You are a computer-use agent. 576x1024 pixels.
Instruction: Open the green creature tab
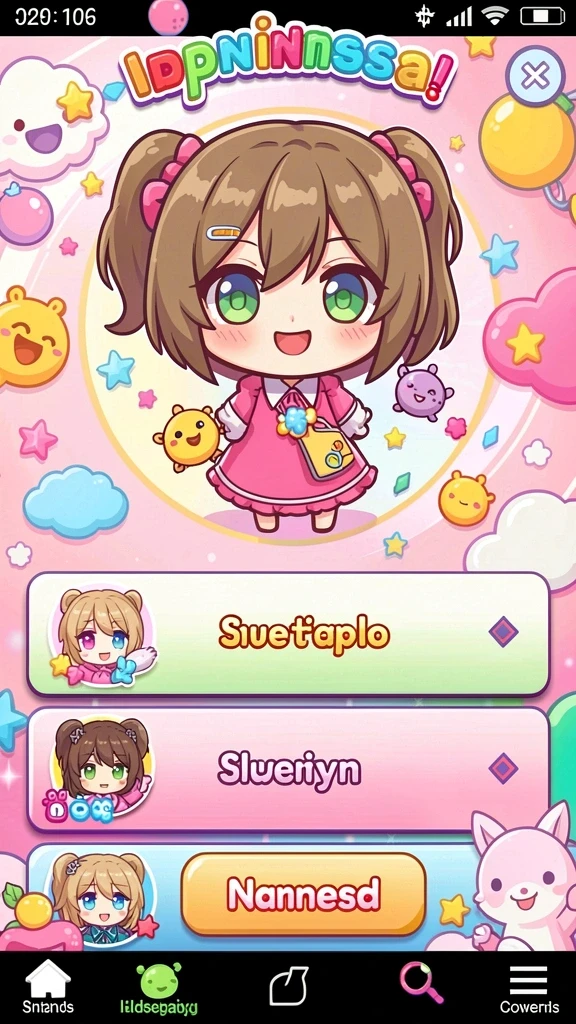[159, 987]
